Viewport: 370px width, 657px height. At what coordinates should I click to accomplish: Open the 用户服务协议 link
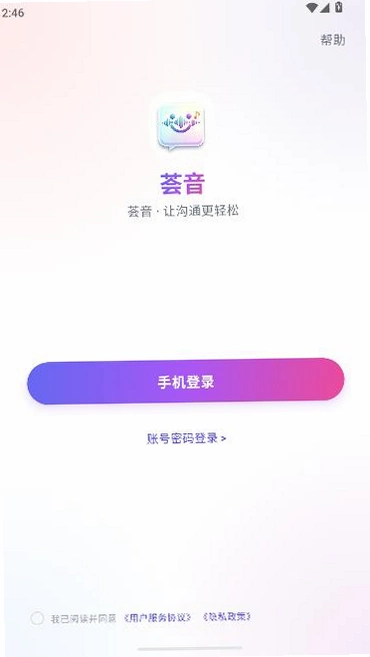pyautogui.click(x=158, y=617)
